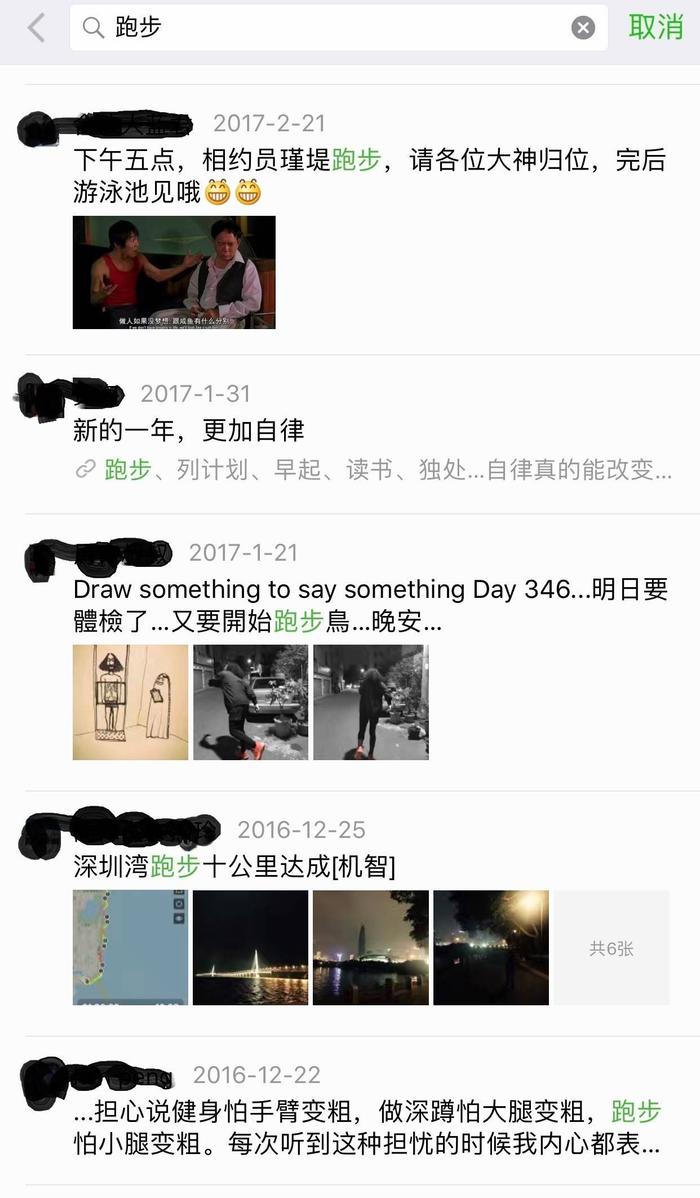700x1198 pixels.
Task: View the lit bridge night photo
Action: coord(250,948)
